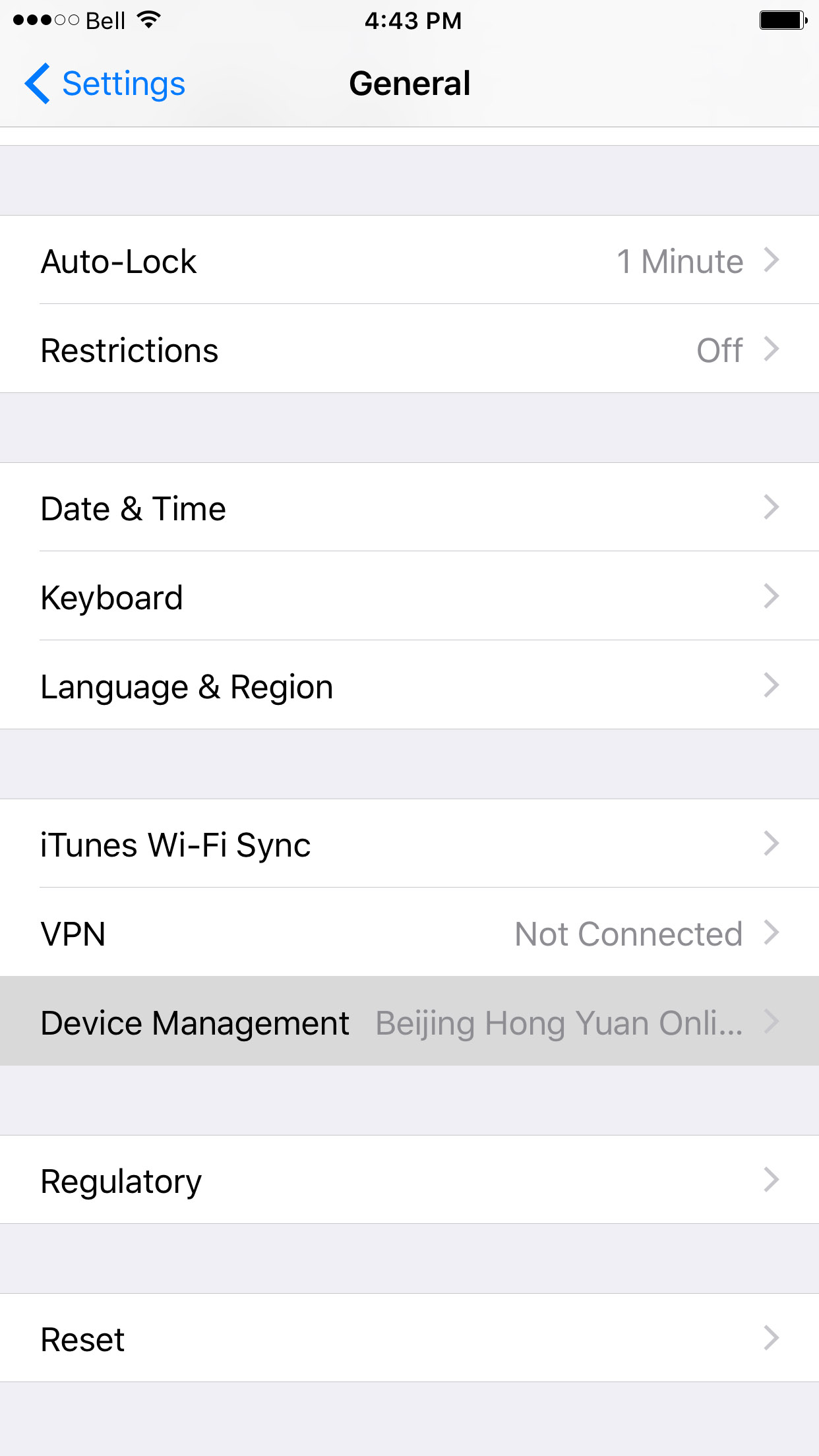Go back to Settings
This screenshot has width=819, height=1456.
[106, 84]
